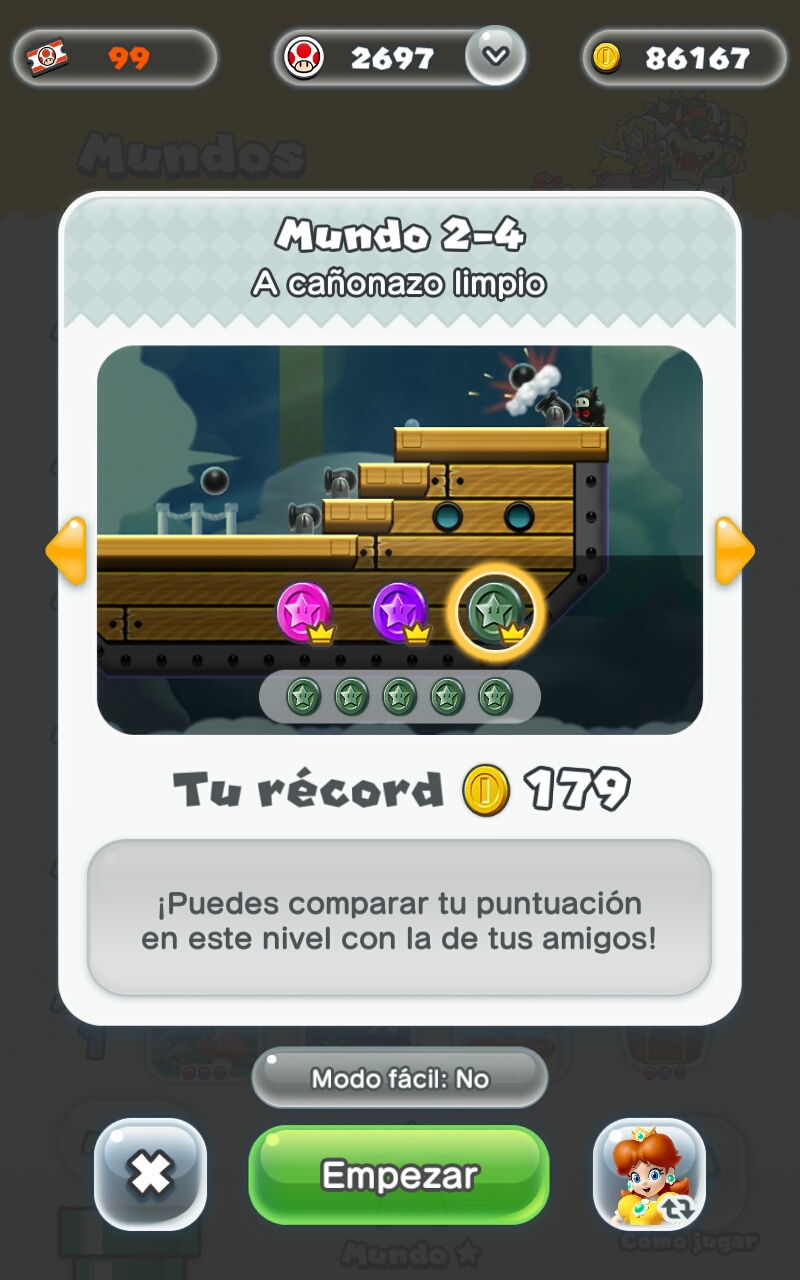Select the black coin challenge
The height and width of the screenshot is (1280, 800).
495,611
